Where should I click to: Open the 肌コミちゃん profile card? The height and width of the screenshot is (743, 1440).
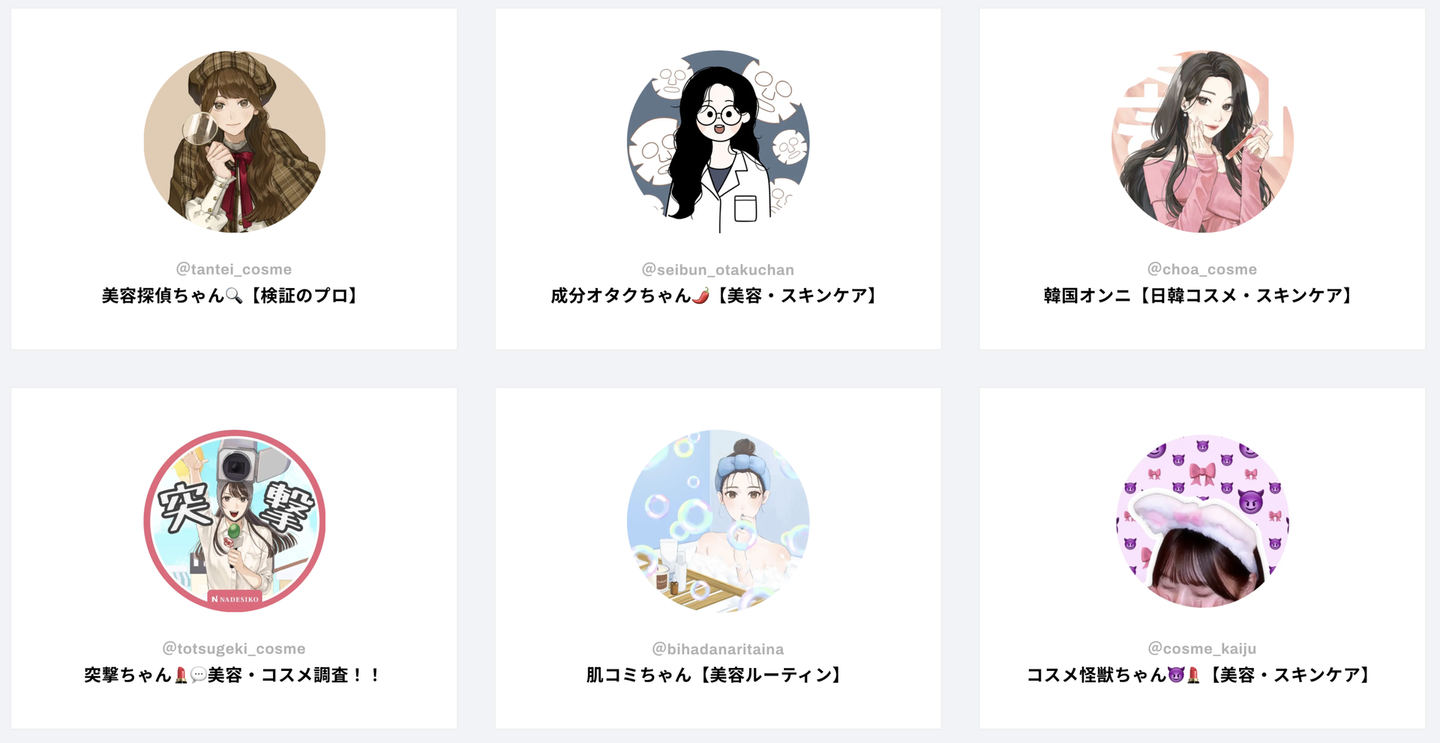coord(718,559)
